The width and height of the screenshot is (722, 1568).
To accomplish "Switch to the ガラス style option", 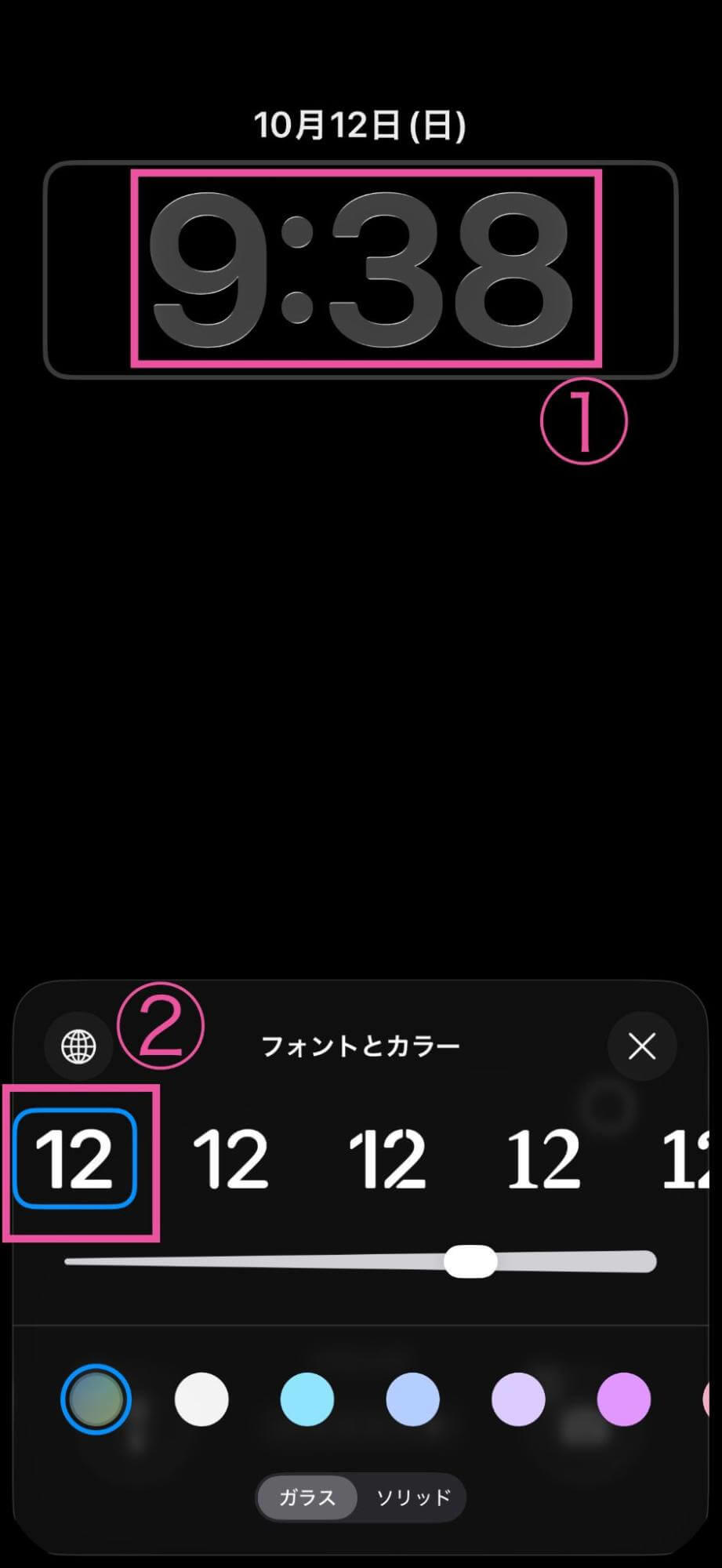I will click(307, 1497).
